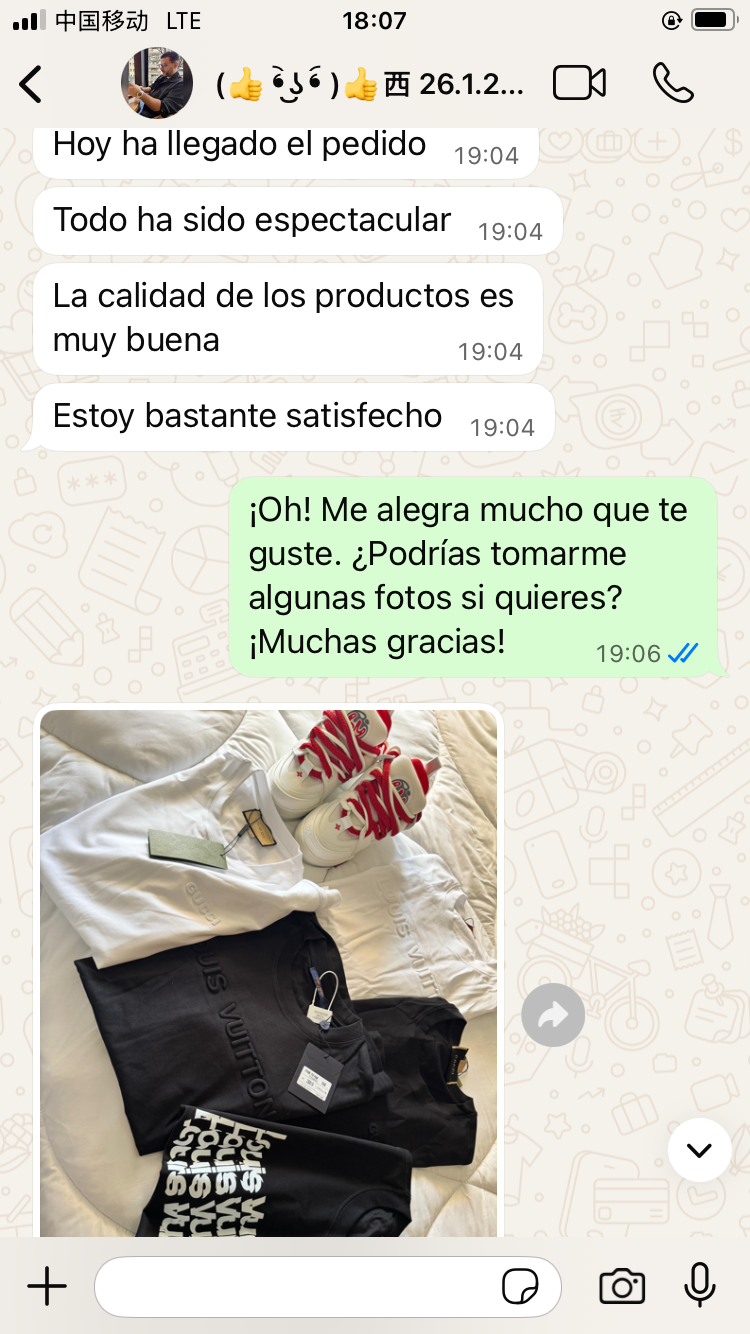Open contact info from the chat name
Image resolution: width=750 pixels, height=1334 pixels.
[x=370, y=84]
